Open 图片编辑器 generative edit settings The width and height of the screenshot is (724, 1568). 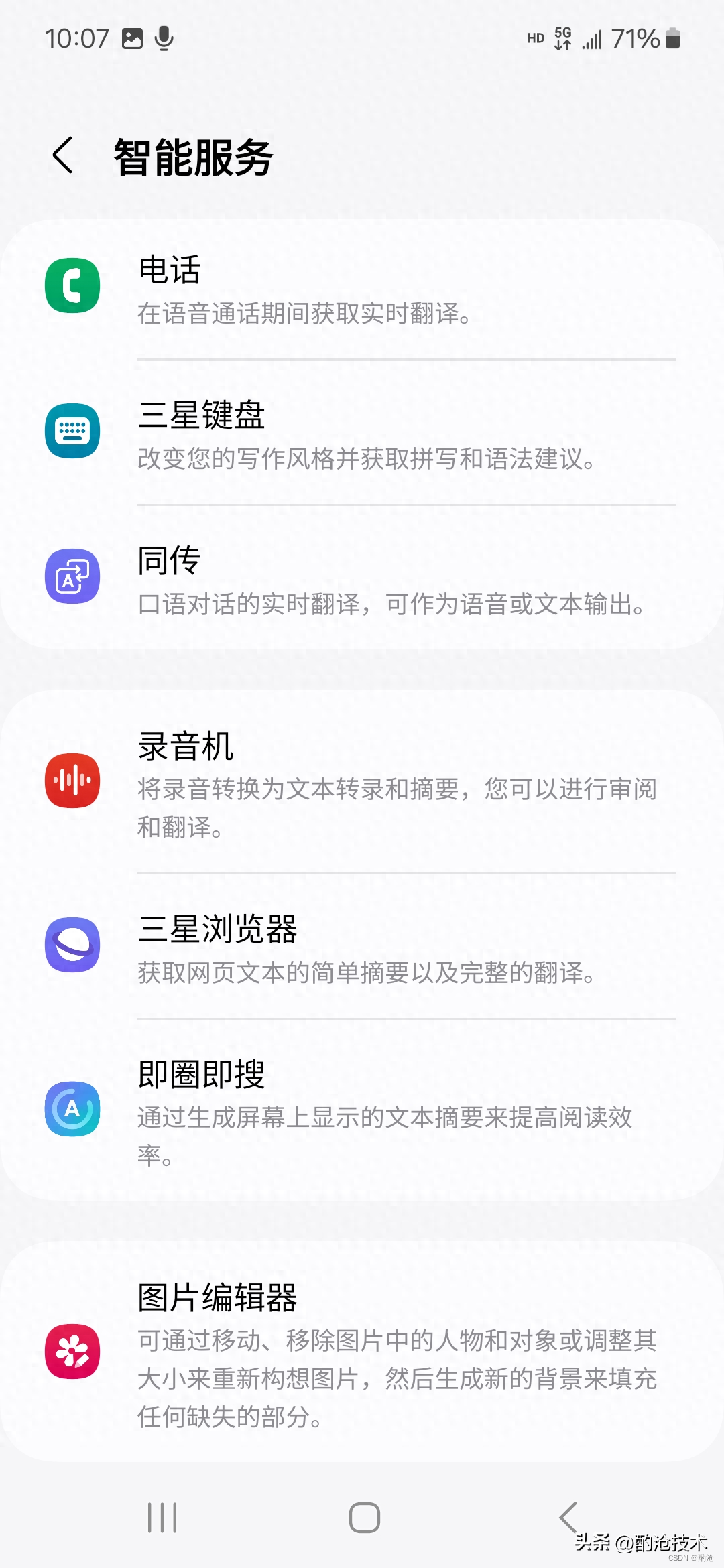coord(362,1352)
